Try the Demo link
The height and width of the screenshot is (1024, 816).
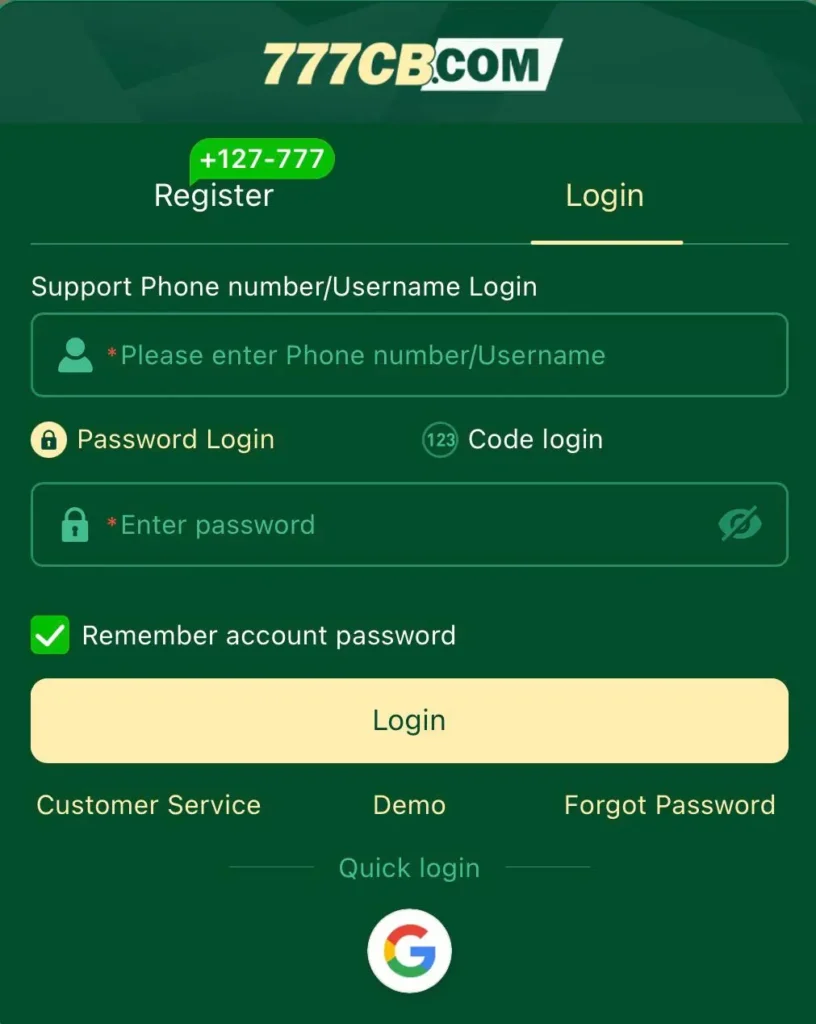tap(409, 805)
